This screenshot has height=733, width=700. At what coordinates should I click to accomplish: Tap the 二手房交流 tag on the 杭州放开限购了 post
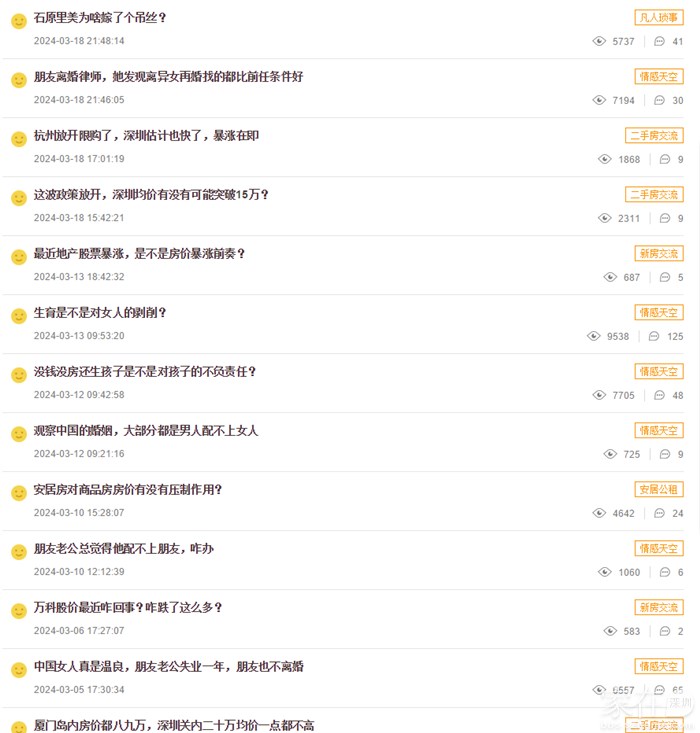pos(655,136)
